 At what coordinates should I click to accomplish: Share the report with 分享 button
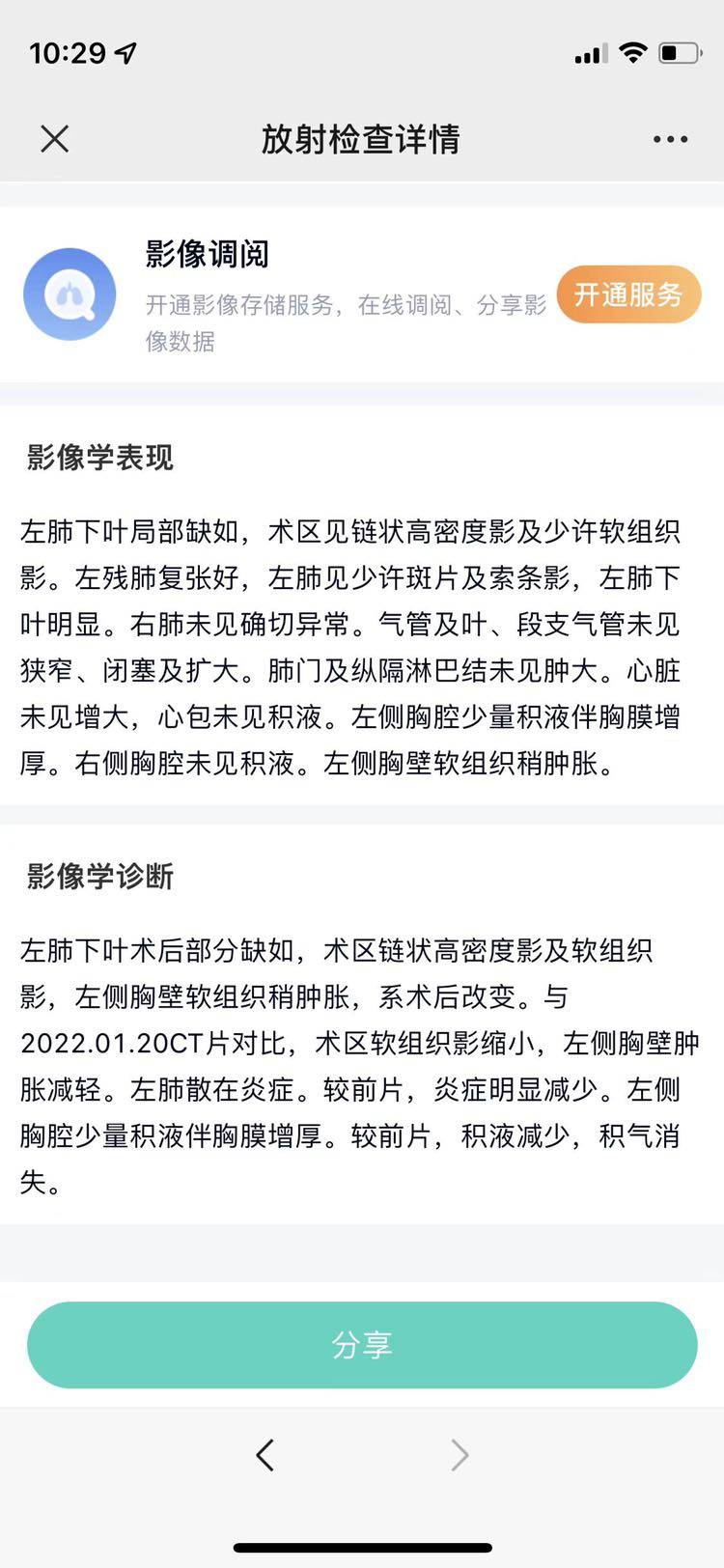pos(362,1345)
